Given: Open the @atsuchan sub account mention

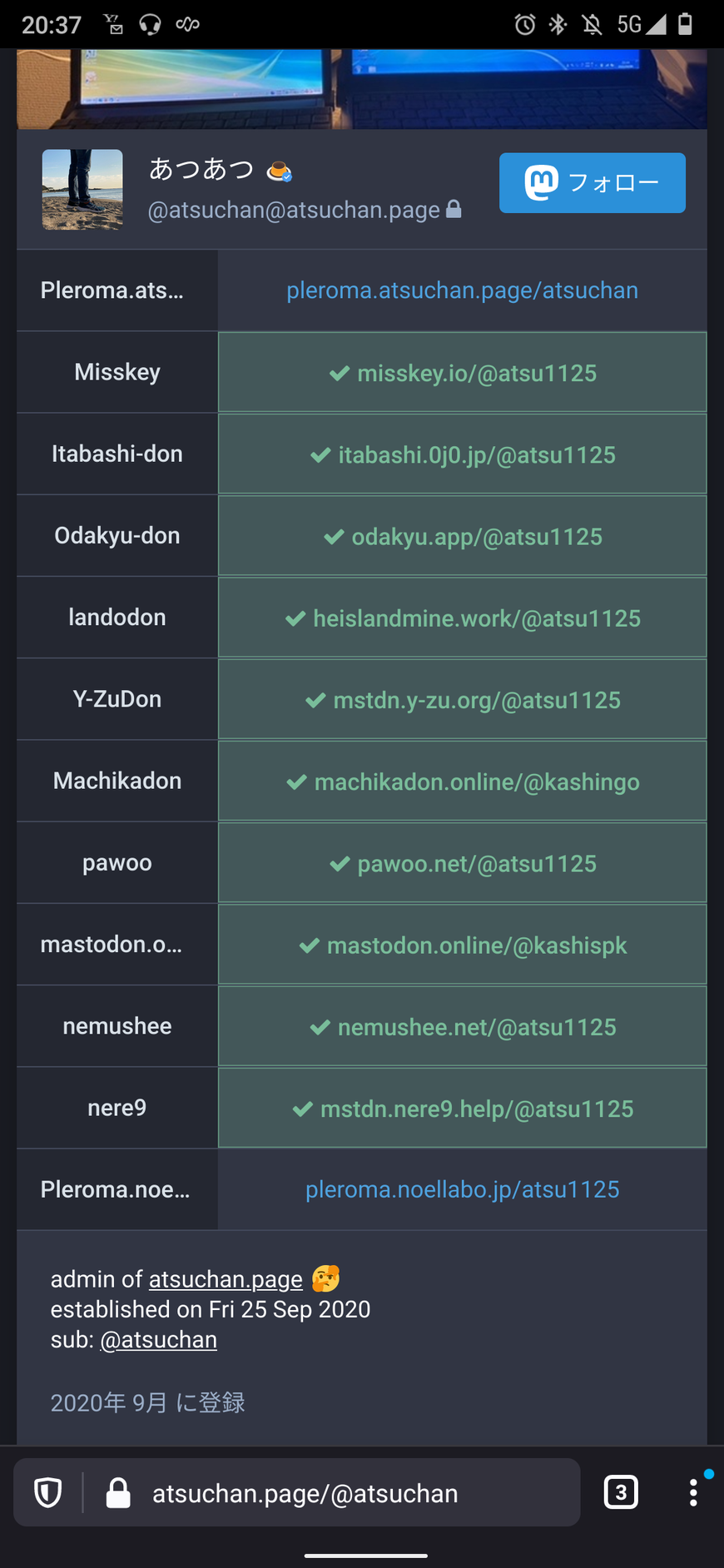Looking at the screenshot, I should point(158,1340).
